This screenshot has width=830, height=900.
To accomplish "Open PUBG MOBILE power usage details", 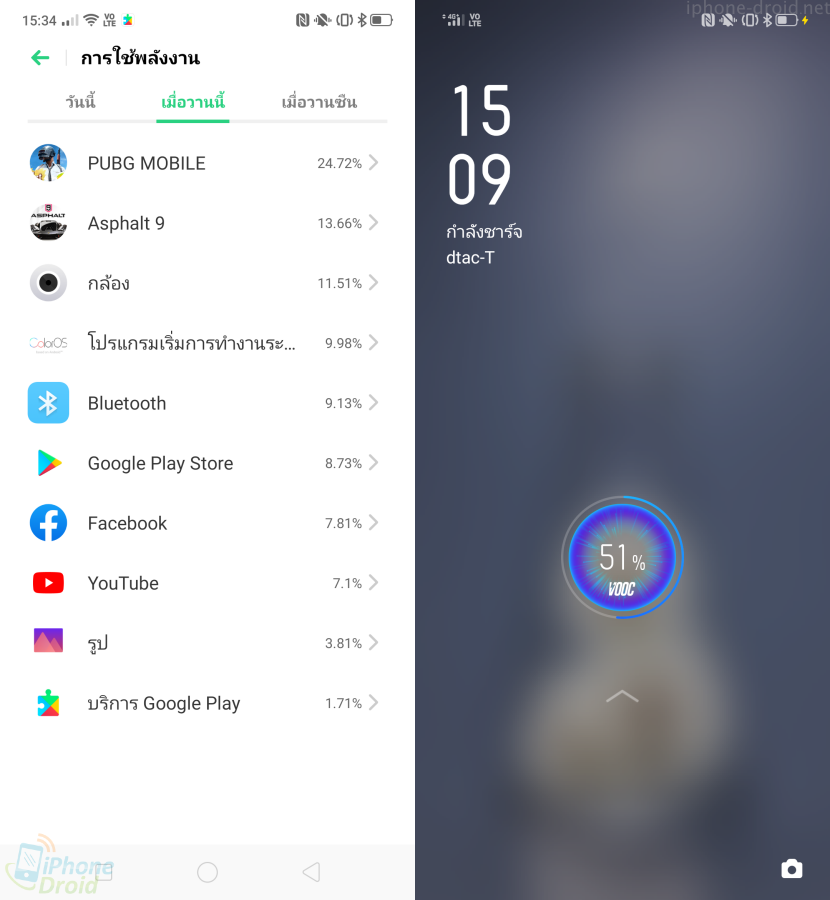I will [x=205, y=163].
